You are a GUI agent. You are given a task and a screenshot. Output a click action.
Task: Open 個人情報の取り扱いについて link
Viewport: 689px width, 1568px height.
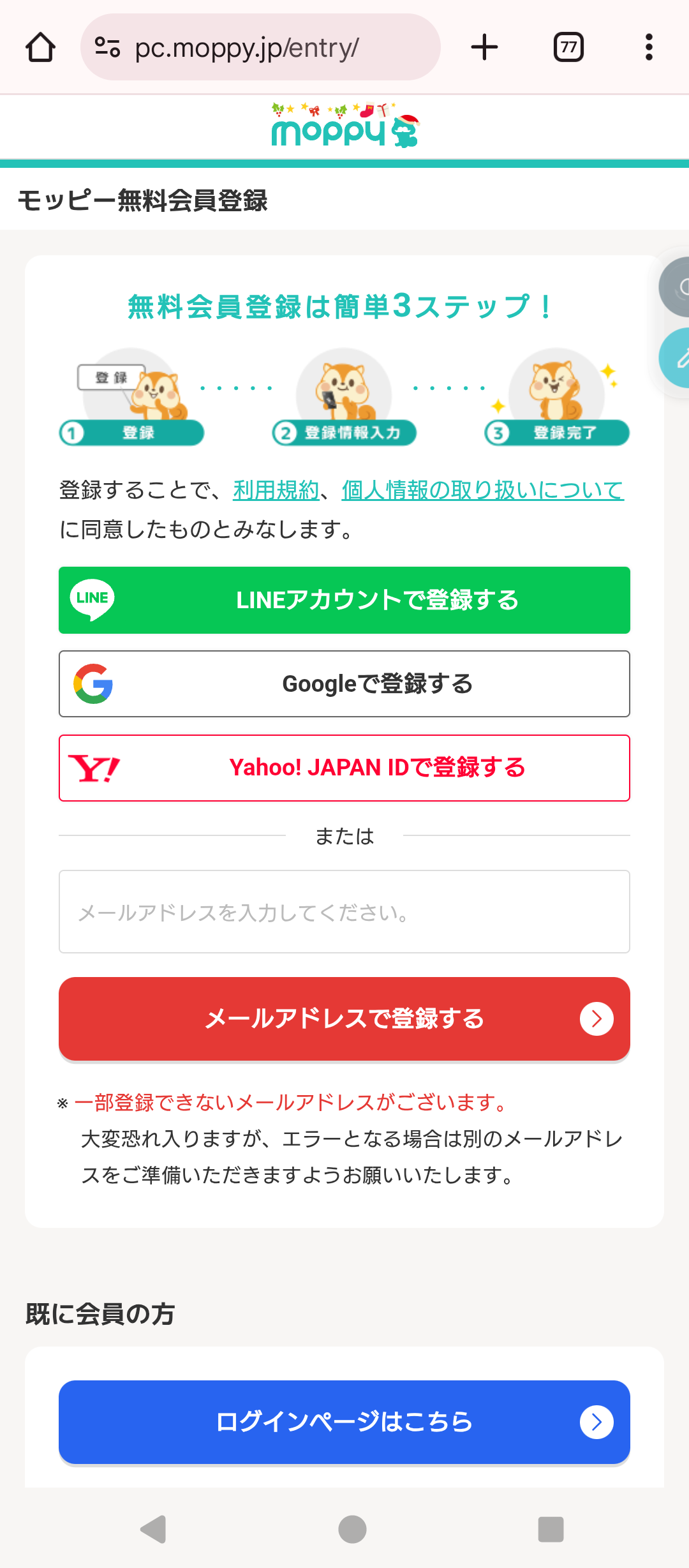482,490
